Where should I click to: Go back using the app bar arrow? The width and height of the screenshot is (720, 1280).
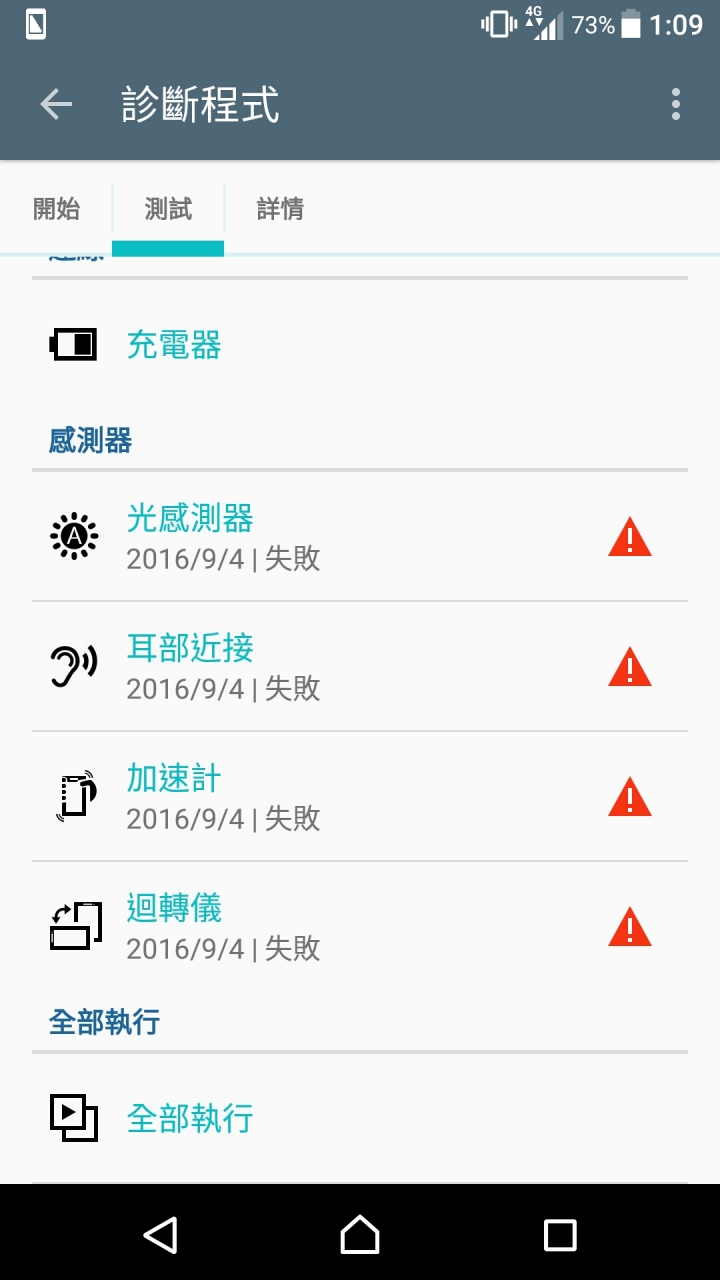coord(56,105)
